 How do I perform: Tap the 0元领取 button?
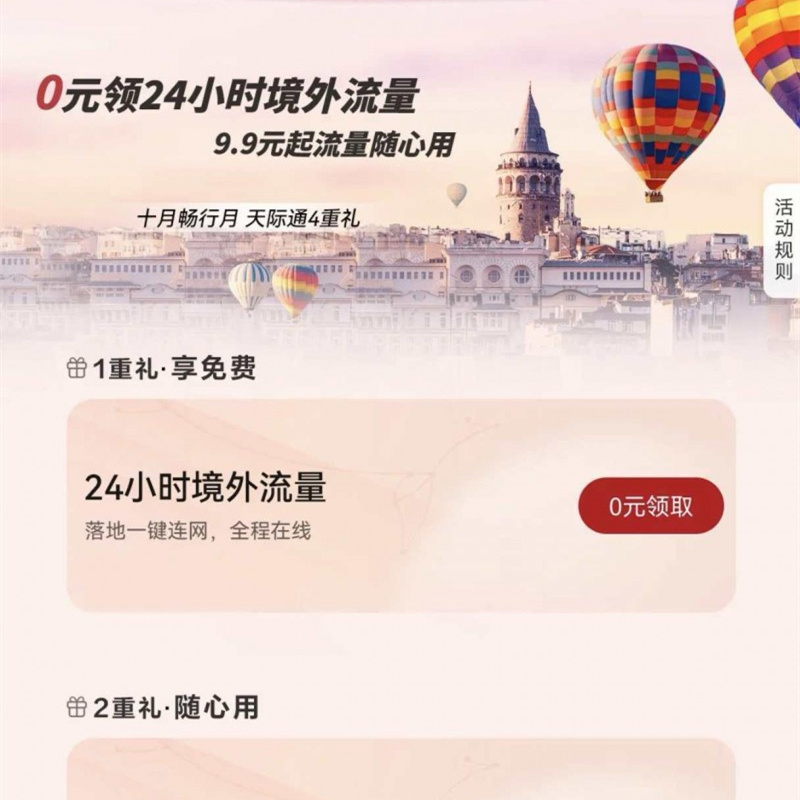(650, 506)
